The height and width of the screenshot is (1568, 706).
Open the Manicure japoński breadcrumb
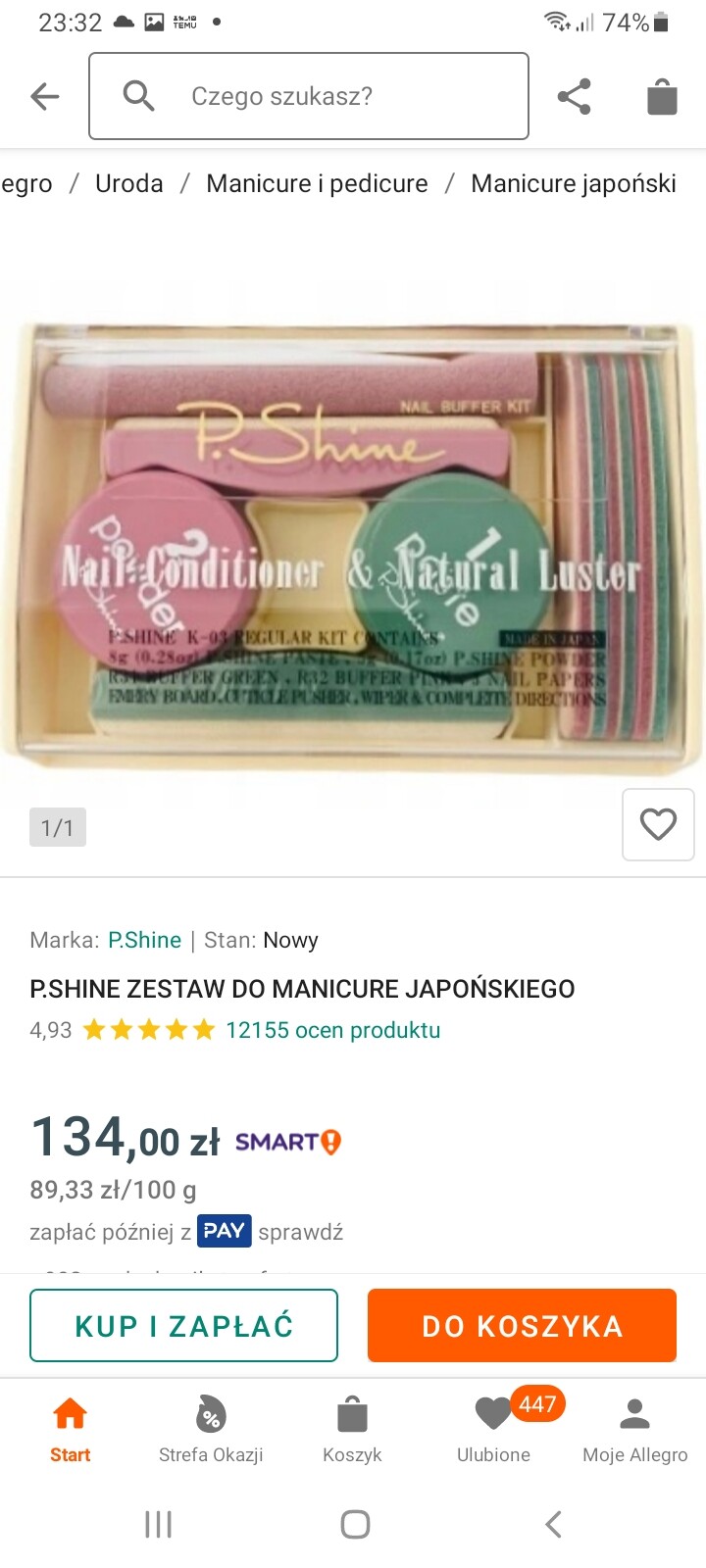click(573, 183)
